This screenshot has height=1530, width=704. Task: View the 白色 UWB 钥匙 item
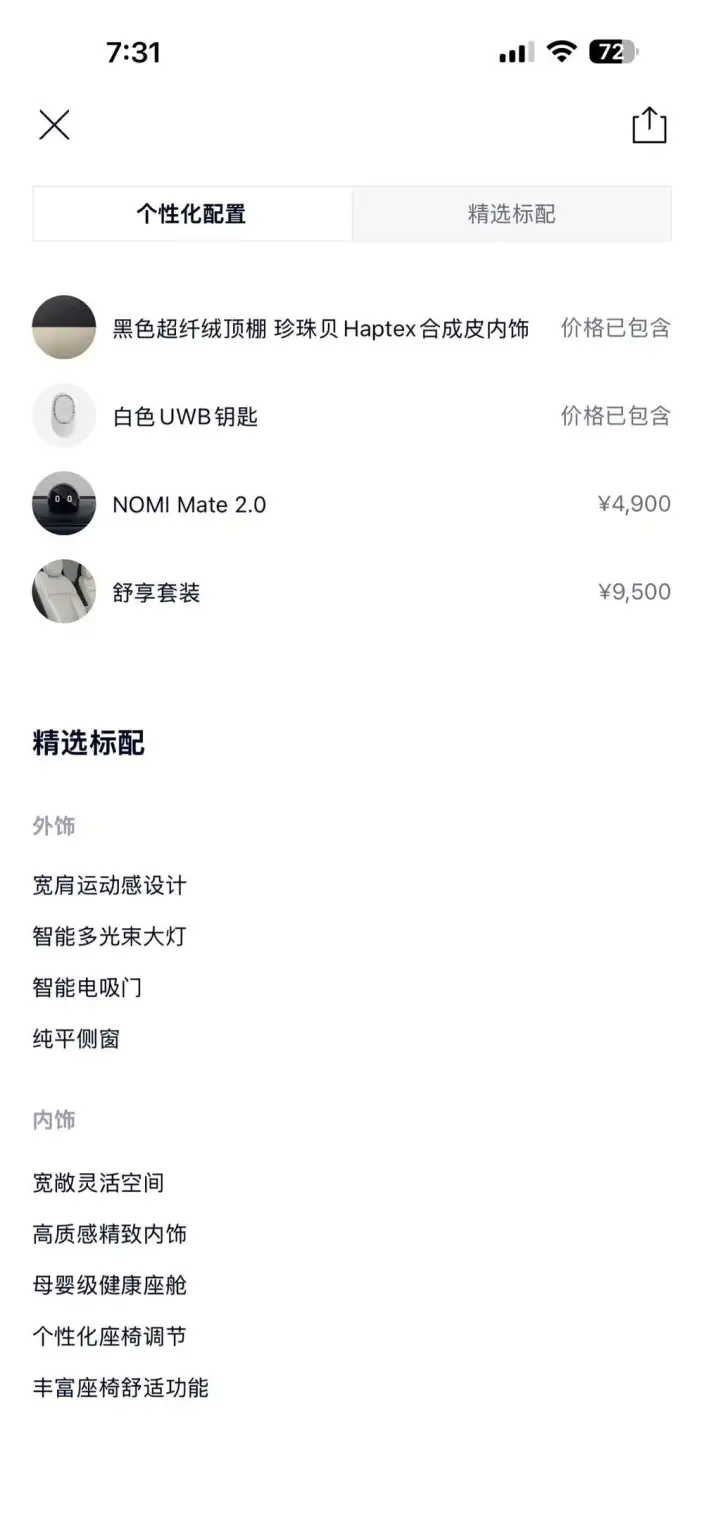(351, 416)
